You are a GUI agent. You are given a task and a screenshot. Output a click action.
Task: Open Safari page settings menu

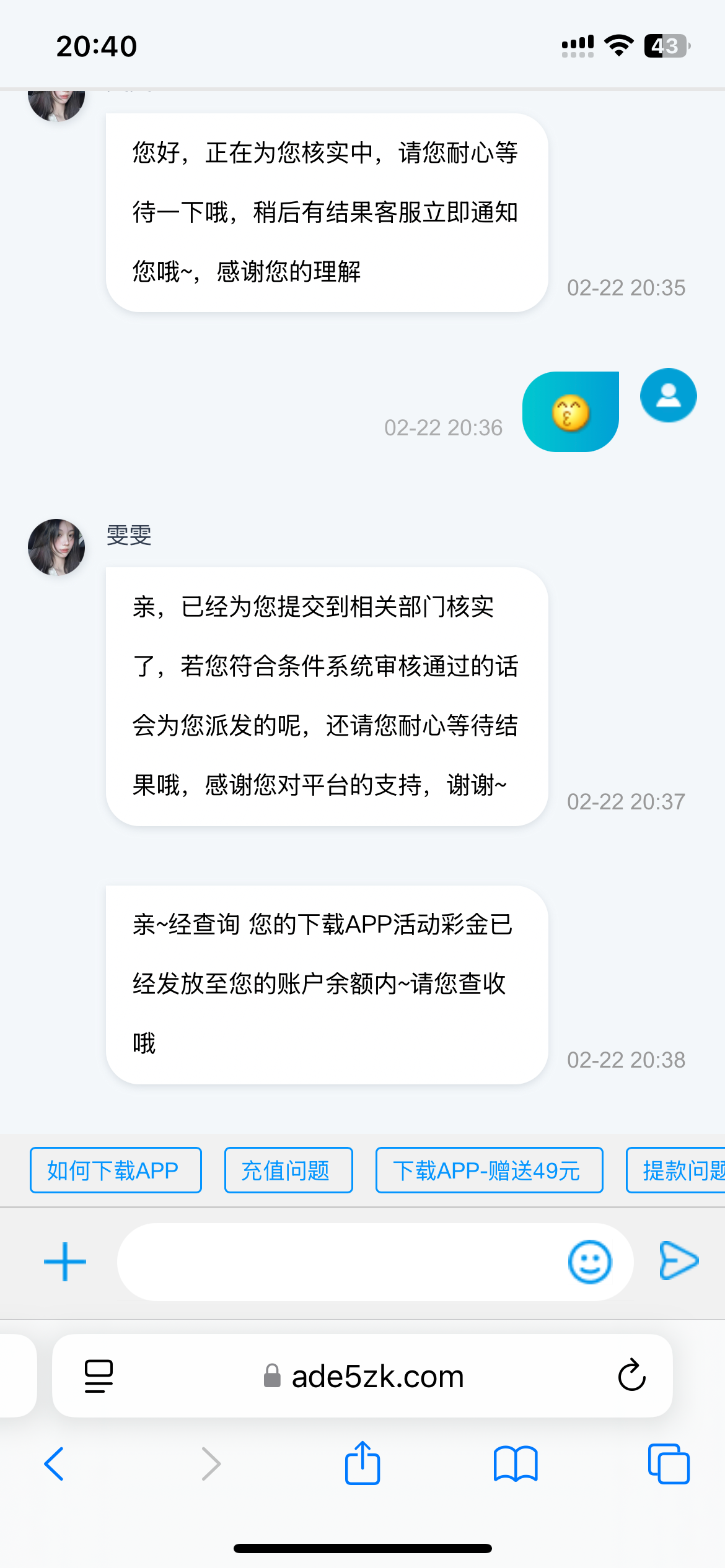click(x=99, y=1376)
